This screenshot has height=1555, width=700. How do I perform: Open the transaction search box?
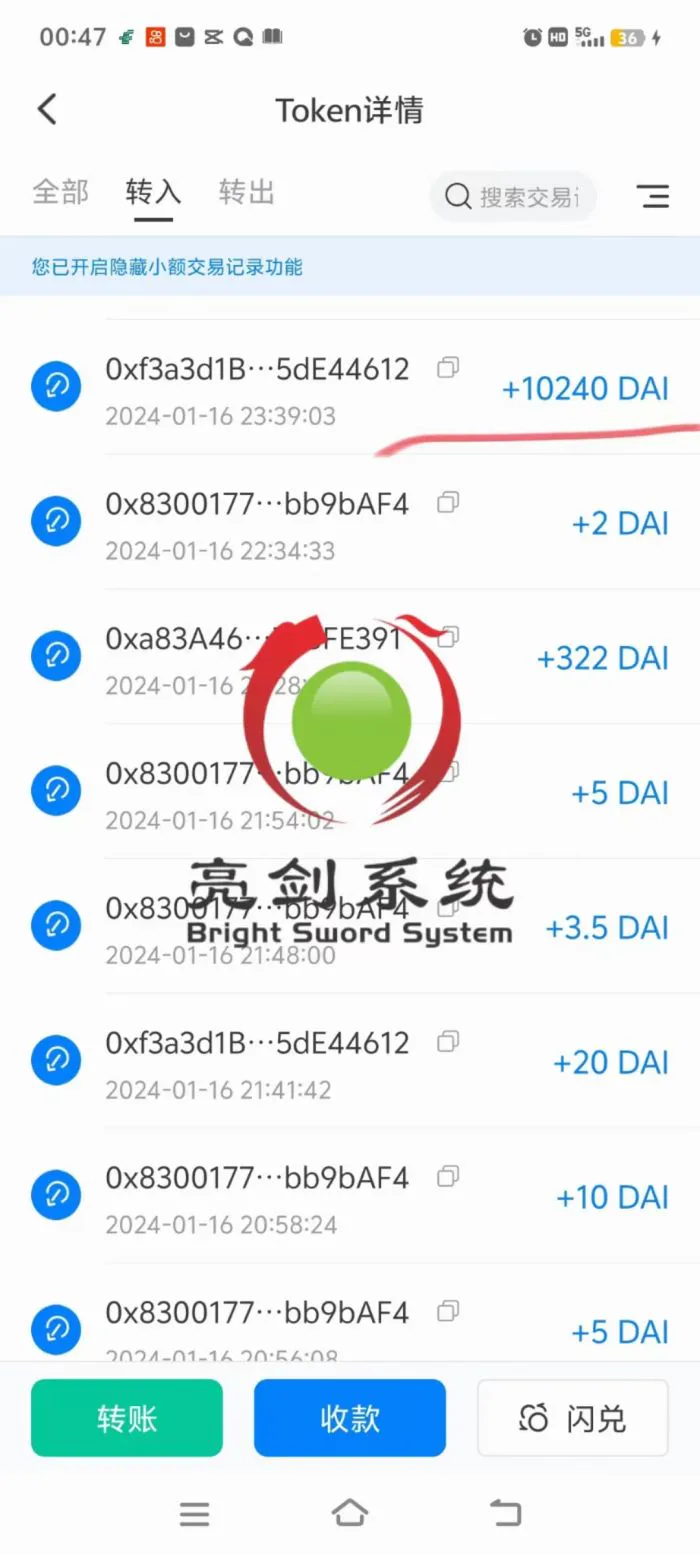point(514,196)
